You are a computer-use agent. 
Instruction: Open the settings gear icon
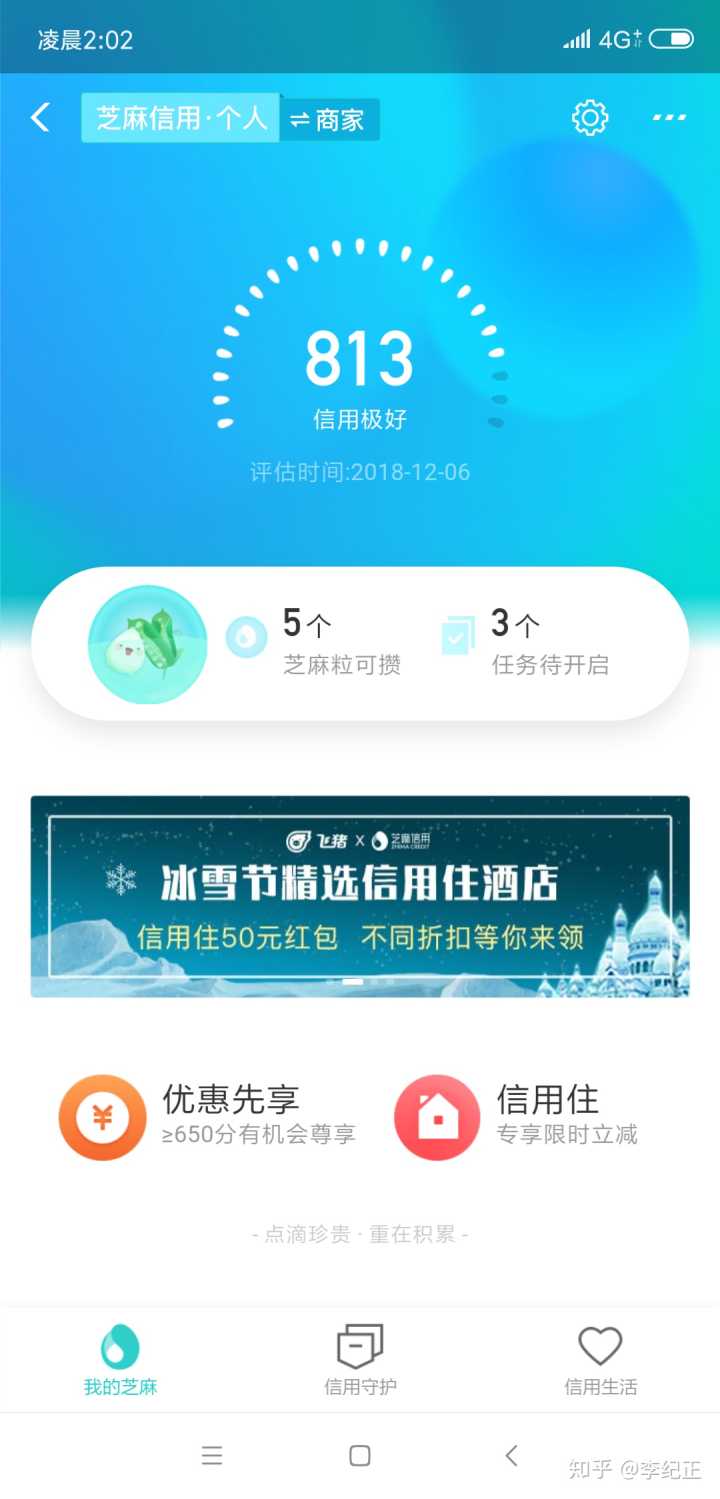[x=590, y=118]
